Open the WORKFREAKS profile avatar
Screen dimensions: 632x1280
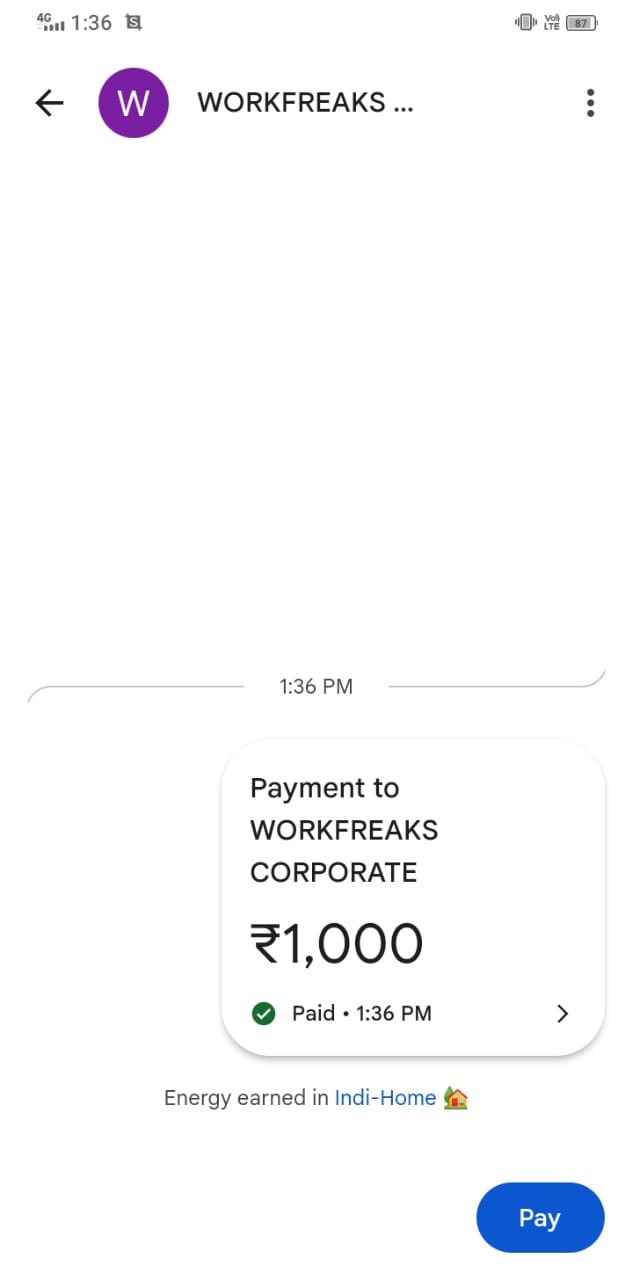click(x=133, y=102)
